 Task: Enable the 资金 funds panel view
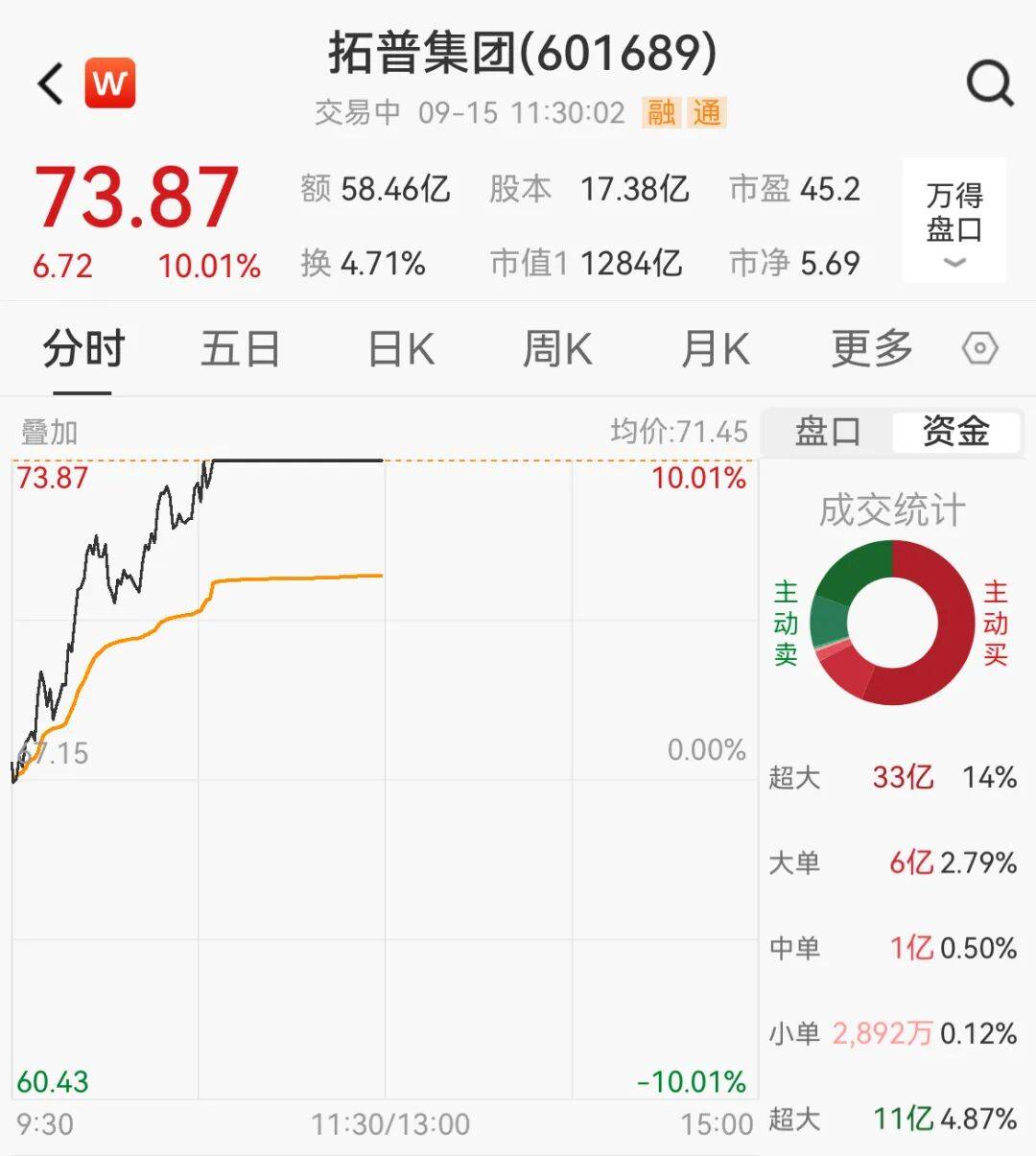[x=955, y=433]
